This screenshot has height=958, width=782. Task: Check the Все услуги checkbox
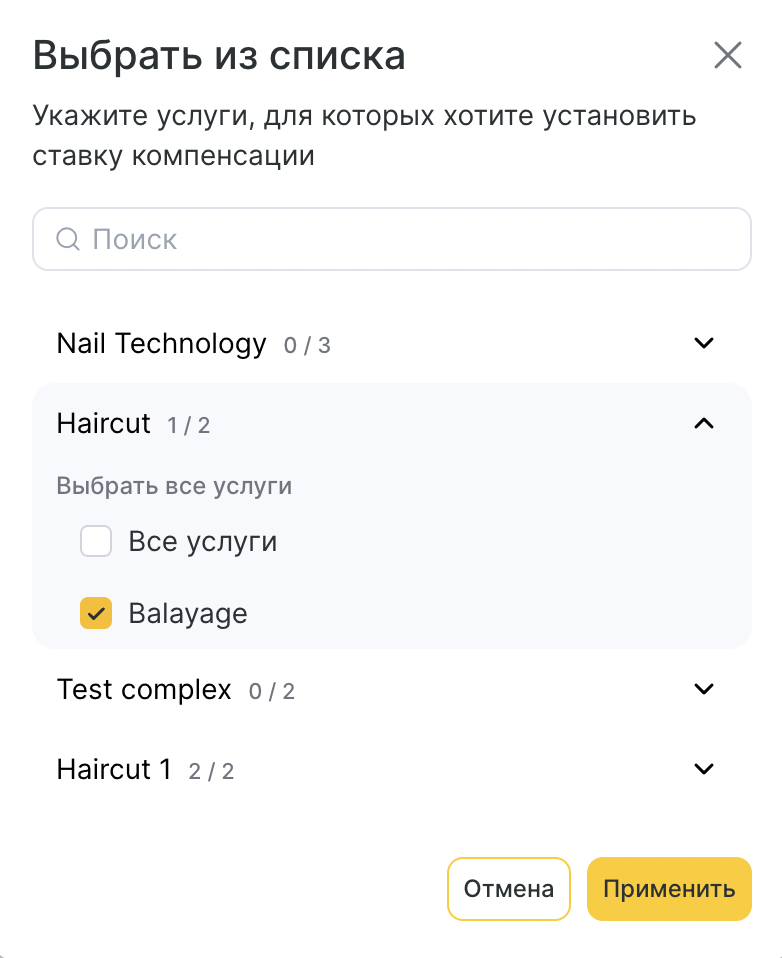click(96, 542)
